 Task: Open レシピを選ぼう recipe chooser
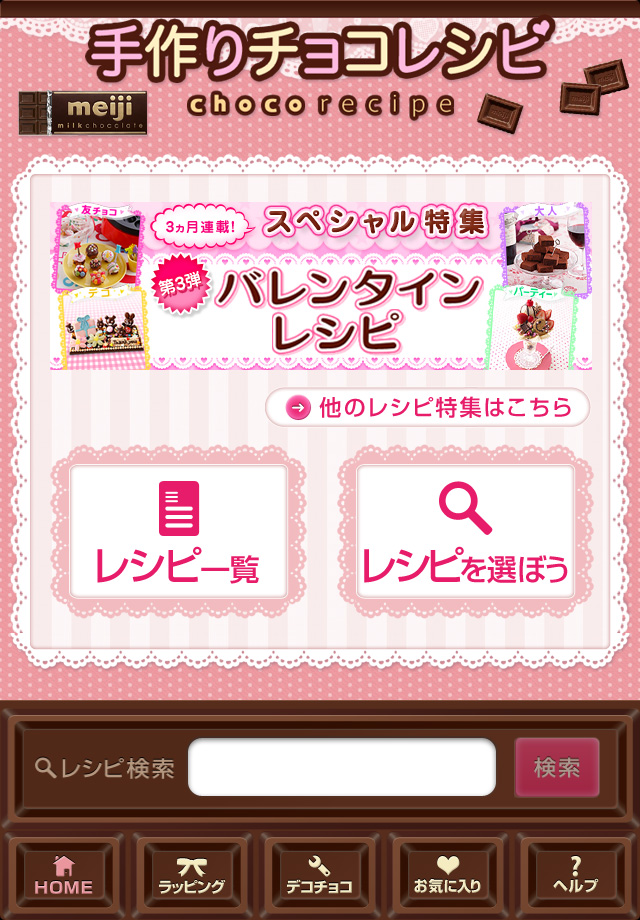pyautogui.click(x=465, y=532)
